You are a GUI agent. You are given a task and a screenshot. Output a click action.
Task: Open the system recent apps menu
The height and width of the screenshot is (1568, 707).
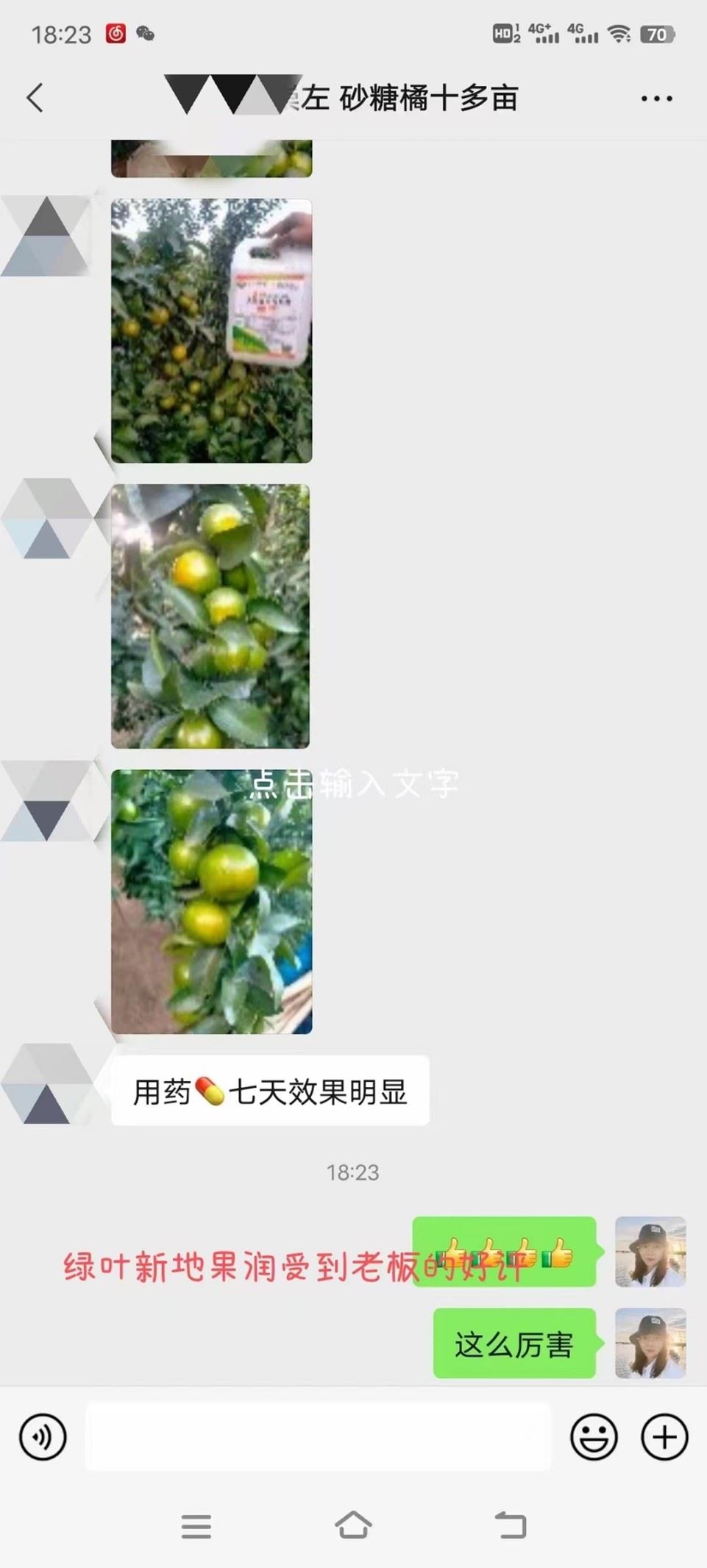coord(196,1527)
